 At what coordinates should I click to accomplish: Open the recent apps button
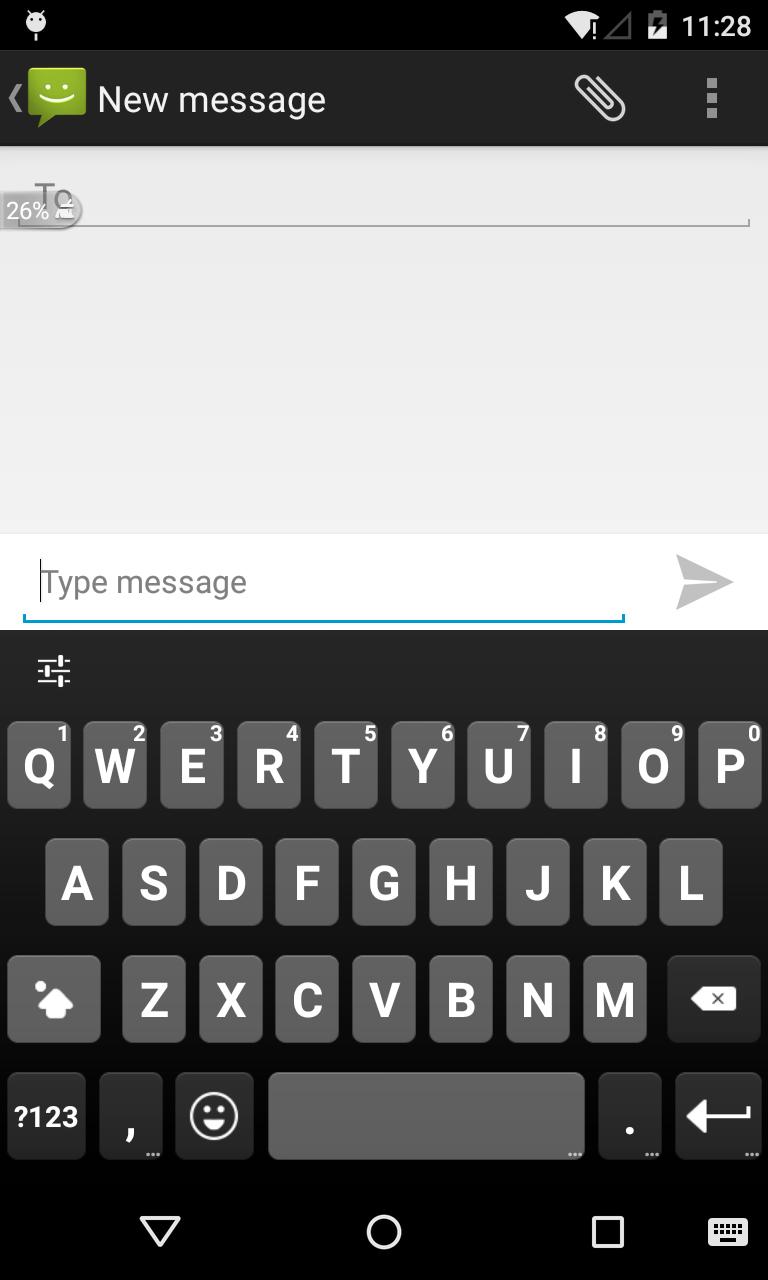605,1232
